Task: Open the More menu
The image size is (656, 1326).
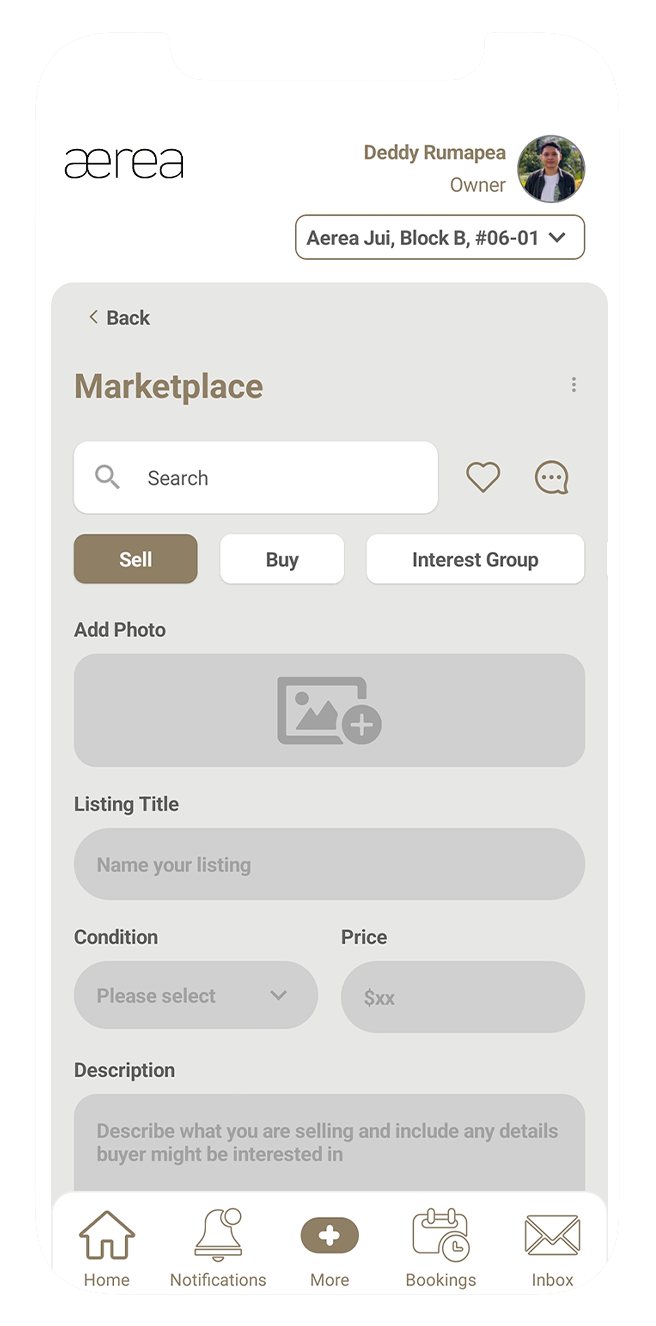Action: coord(329,1248)
